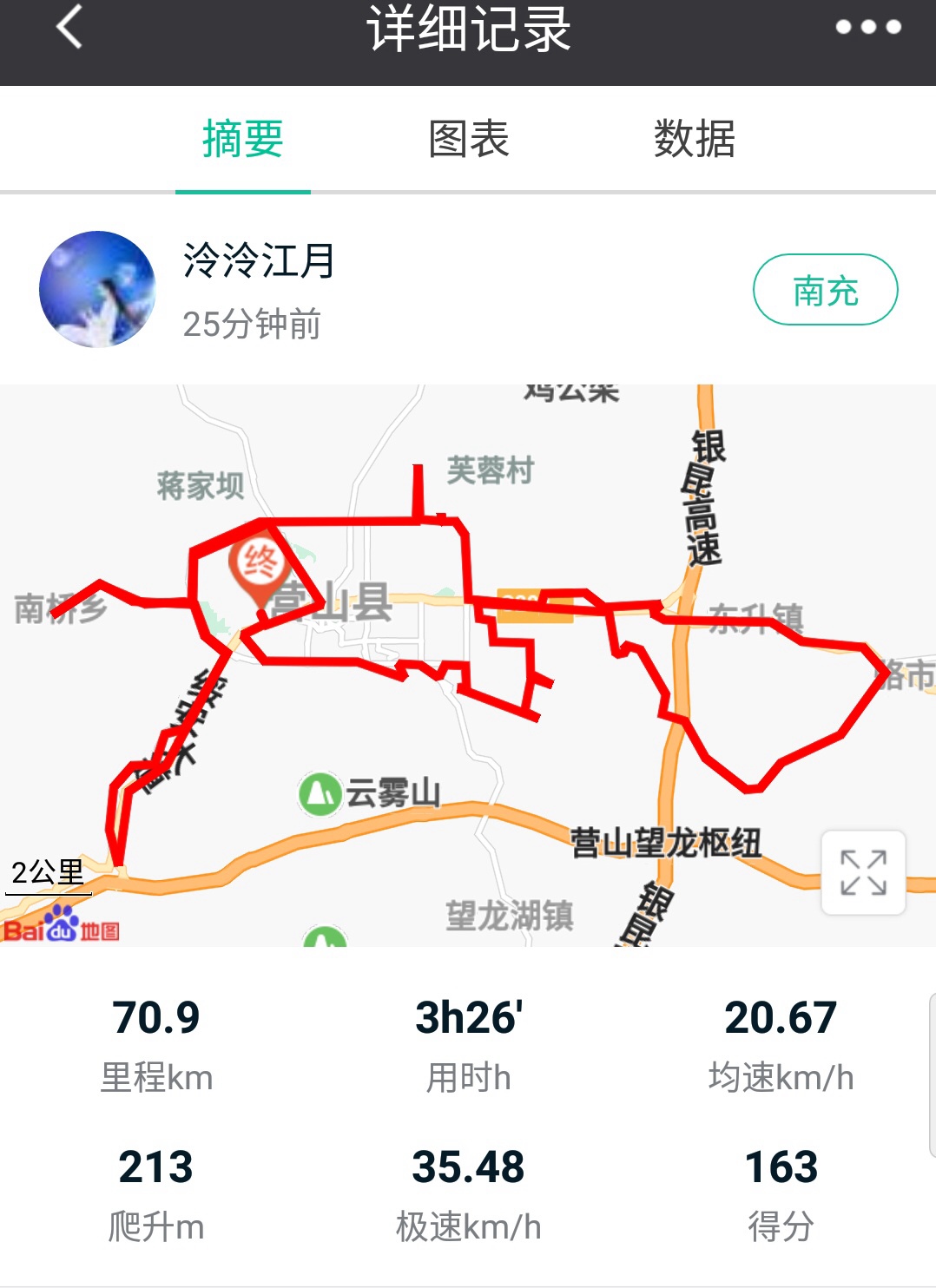The height and width of the screenshot is (1288, 936).
Task: Expand the route map to fullscreen
Action: click(x=863, y=872)
